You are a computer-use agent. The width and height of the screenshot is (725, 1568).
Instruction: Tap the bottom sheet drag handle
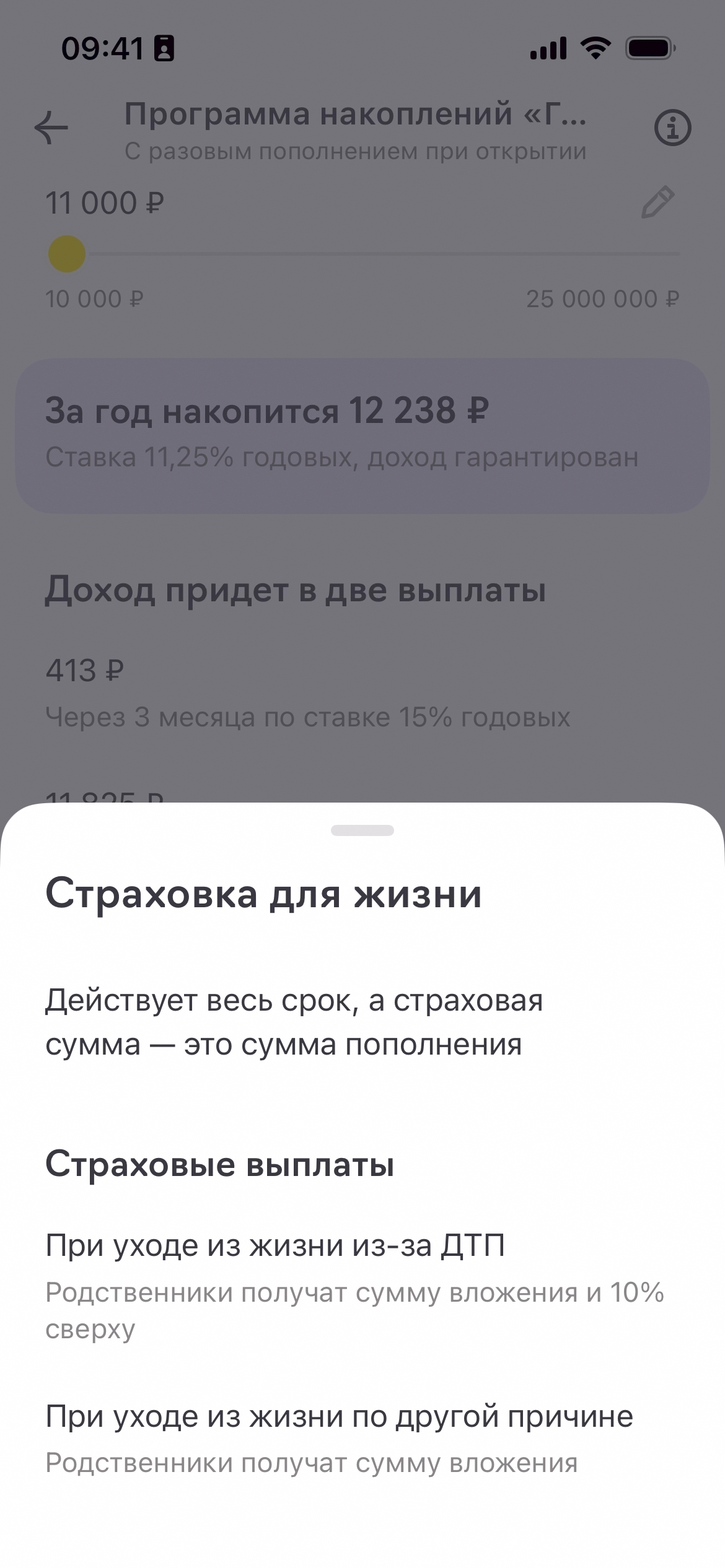pos(362,830)
